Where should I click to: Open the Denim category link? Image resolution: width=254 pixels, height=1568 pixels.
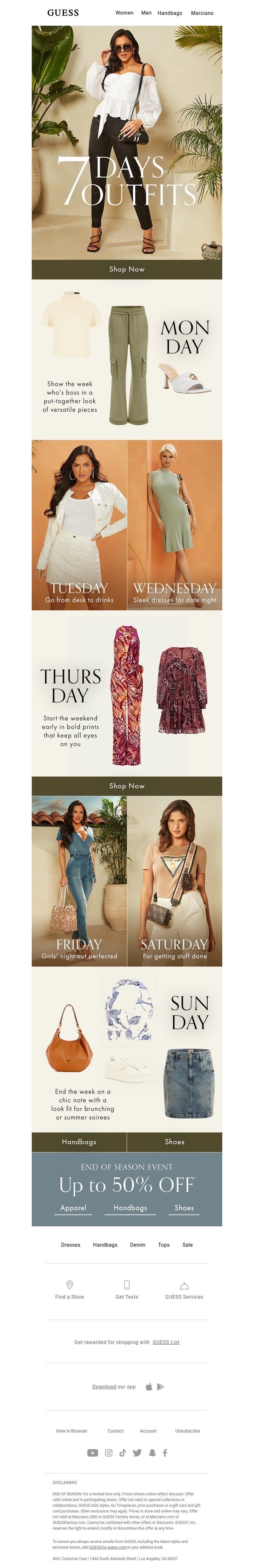(138, 1245)
